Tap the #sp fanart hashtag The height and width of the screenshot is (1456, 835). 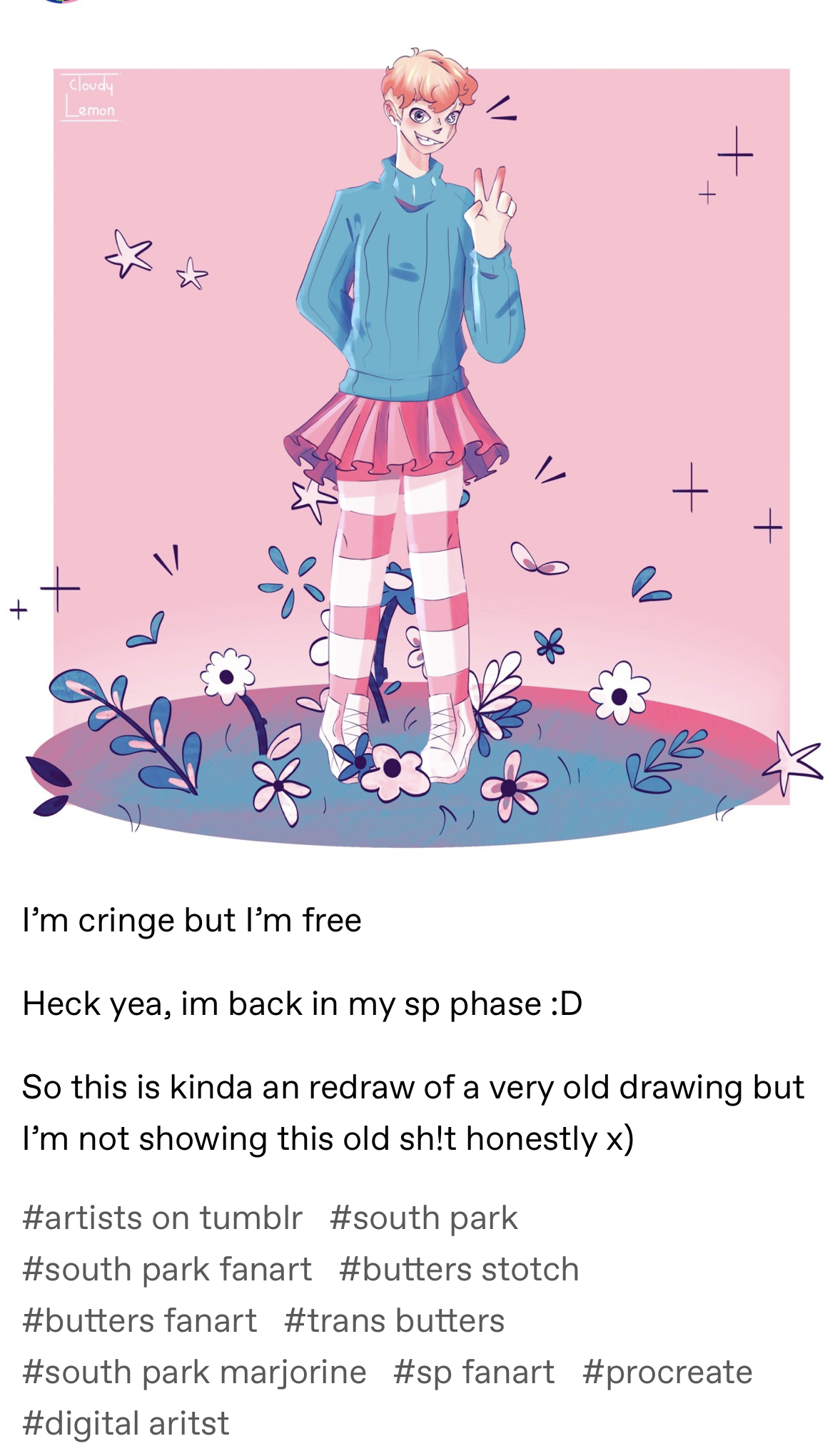474,1372
